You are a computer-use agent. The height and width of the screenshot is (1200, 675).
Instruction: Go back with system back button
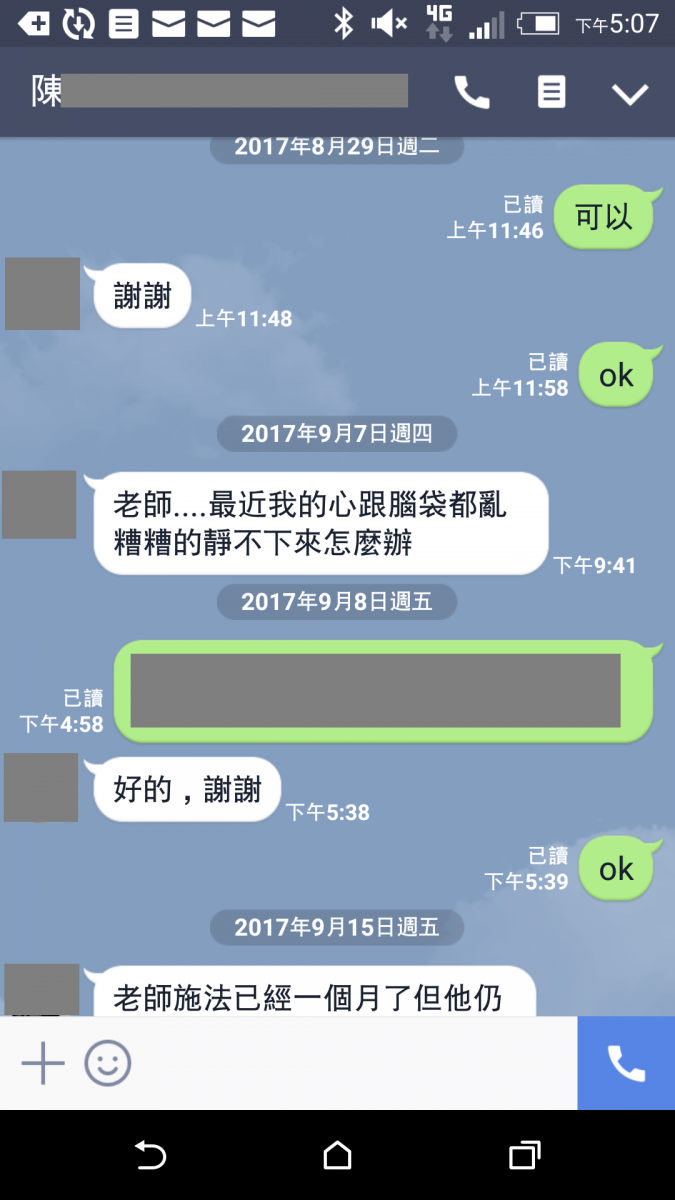[150, 1156]
